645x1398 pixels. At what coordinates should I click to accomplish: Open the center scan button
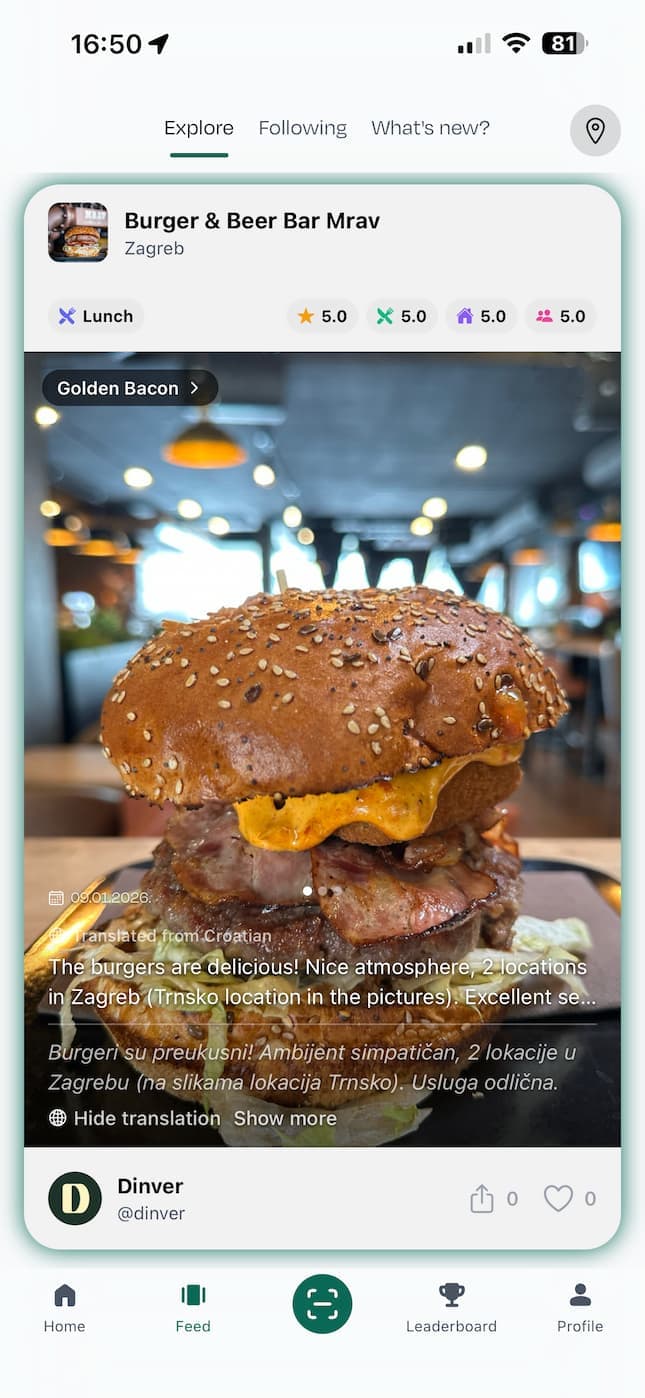coord(322,1304)
